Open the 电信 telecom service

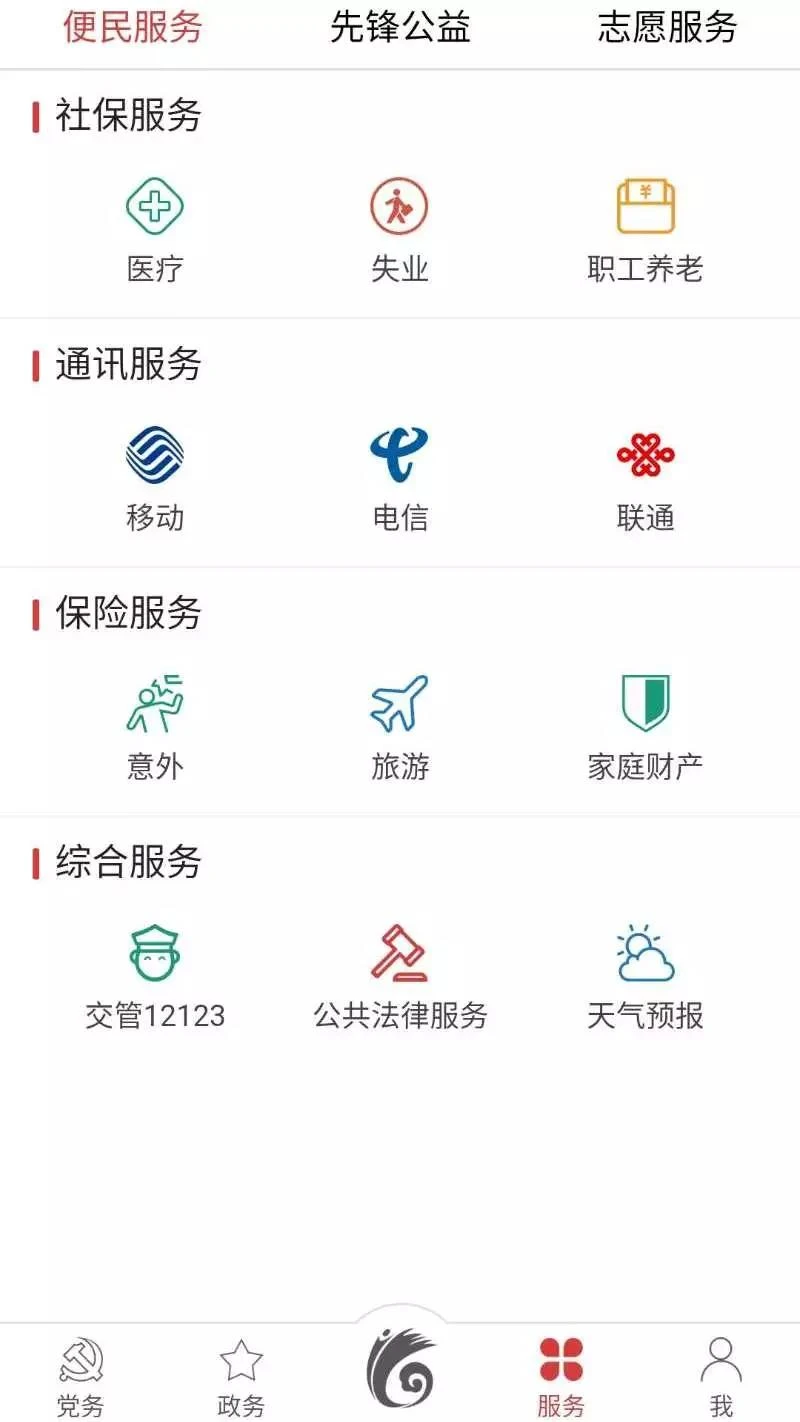click(400, 479)
